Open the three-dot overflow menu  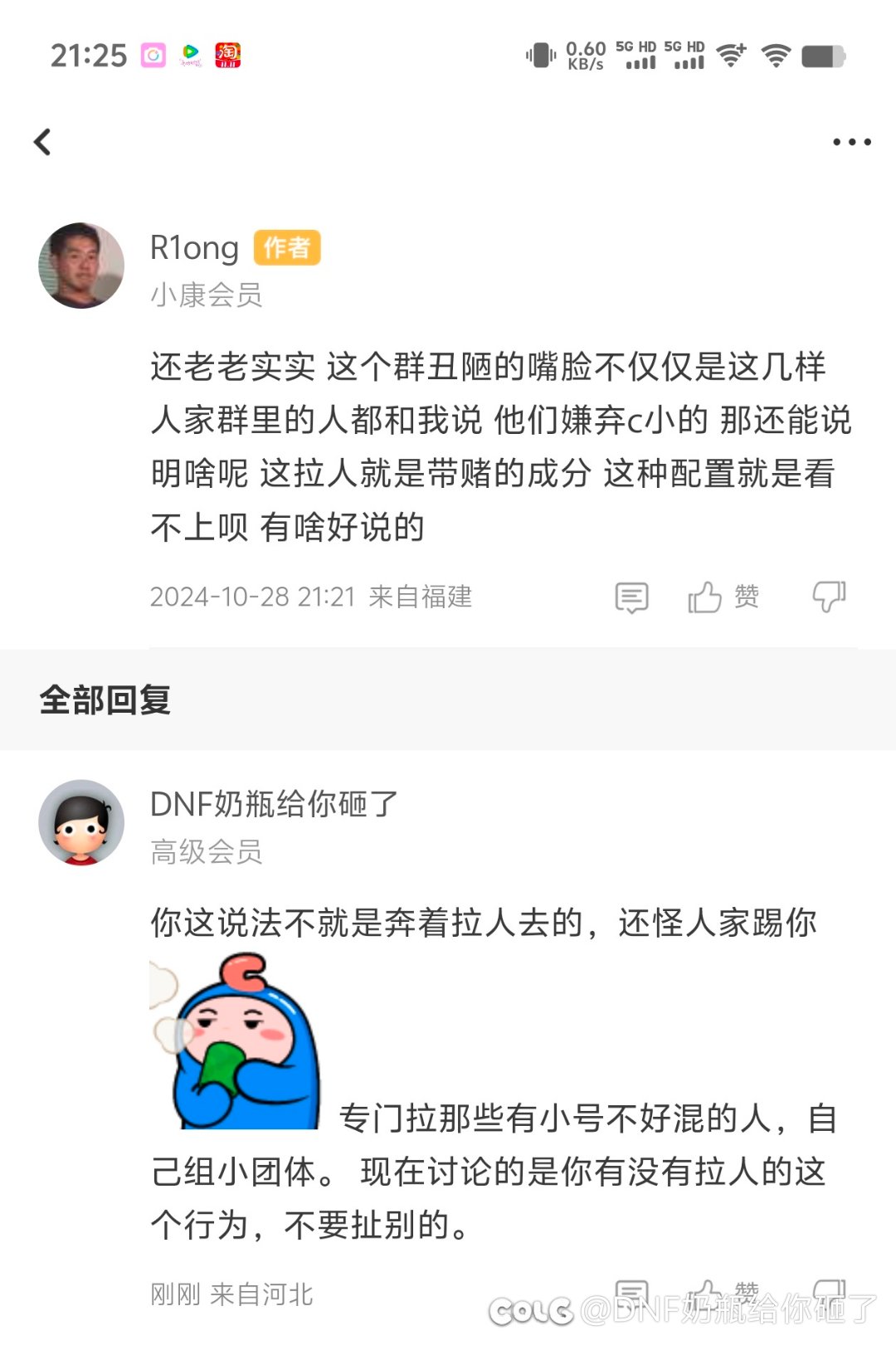(851, 142)
